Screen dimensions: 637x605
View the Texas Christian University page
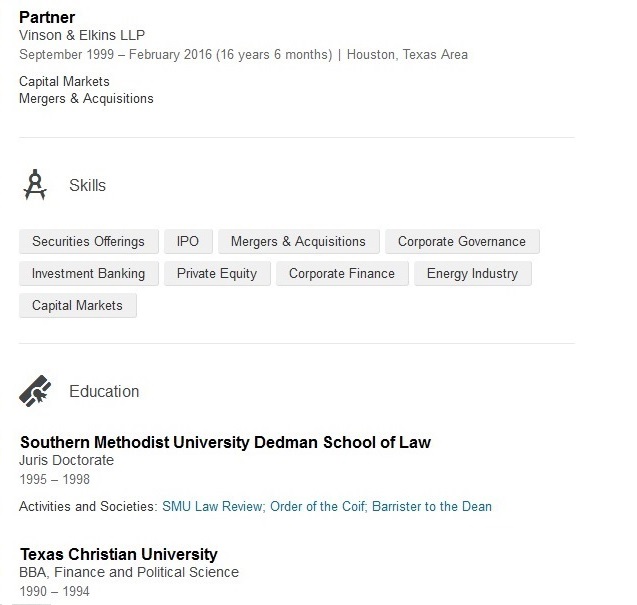pos(118,554)
